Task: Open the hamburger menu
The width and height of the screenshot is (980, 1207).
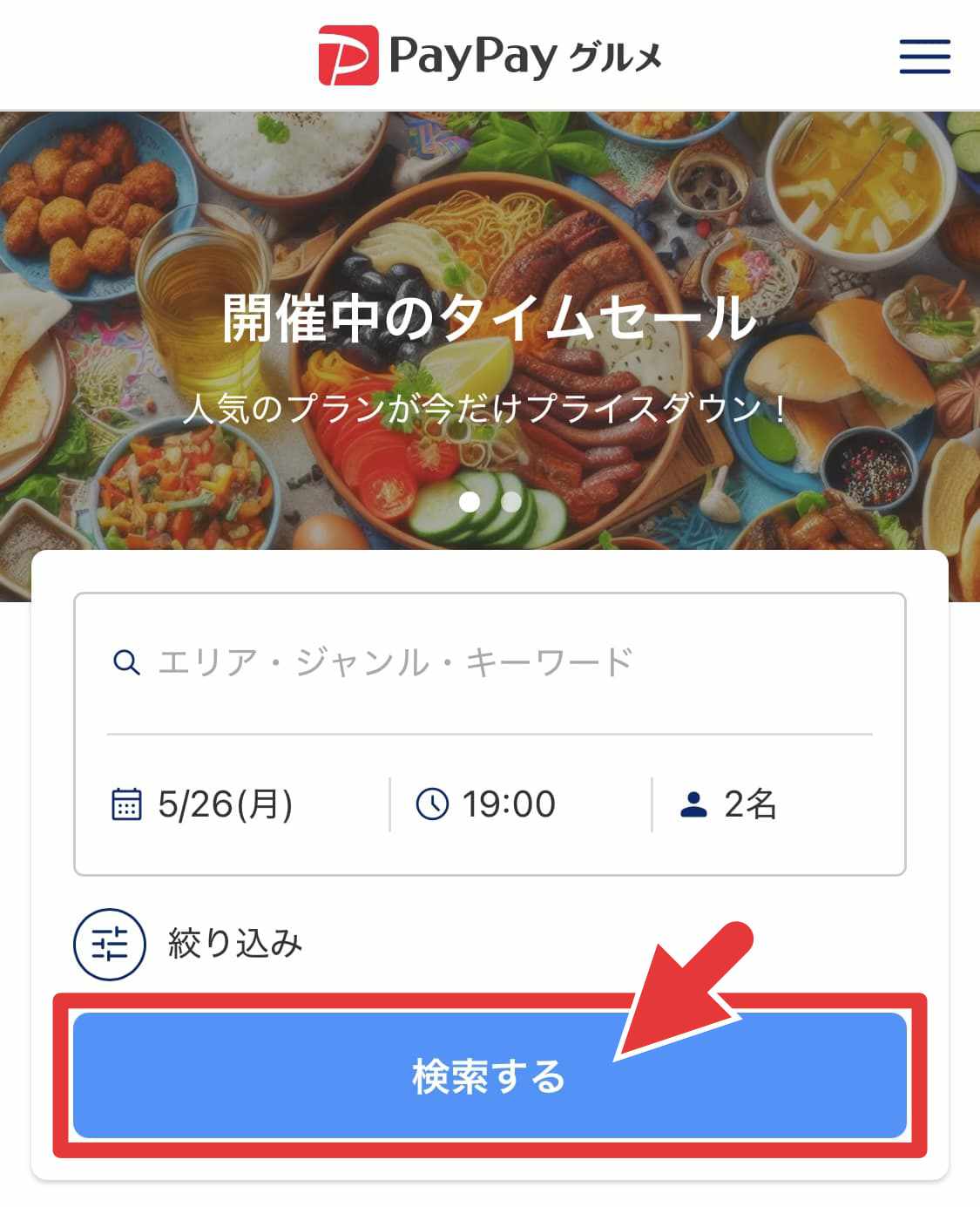Action: click(924, 57)
